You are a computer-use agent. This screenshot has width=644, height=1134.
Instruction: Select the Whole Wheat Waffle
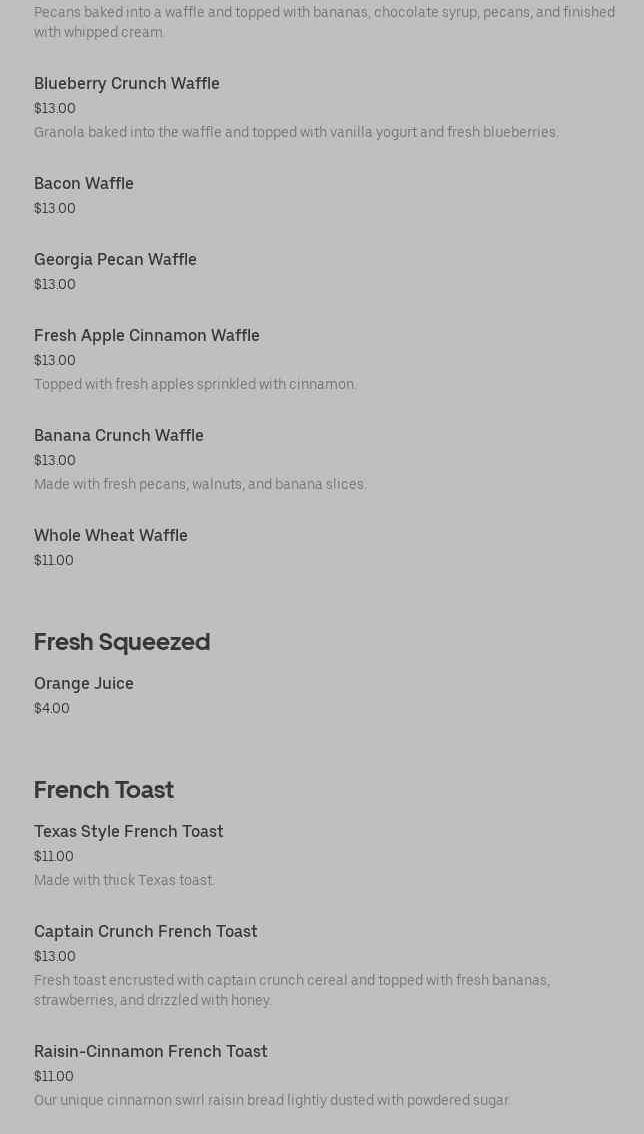click(111, 536)
